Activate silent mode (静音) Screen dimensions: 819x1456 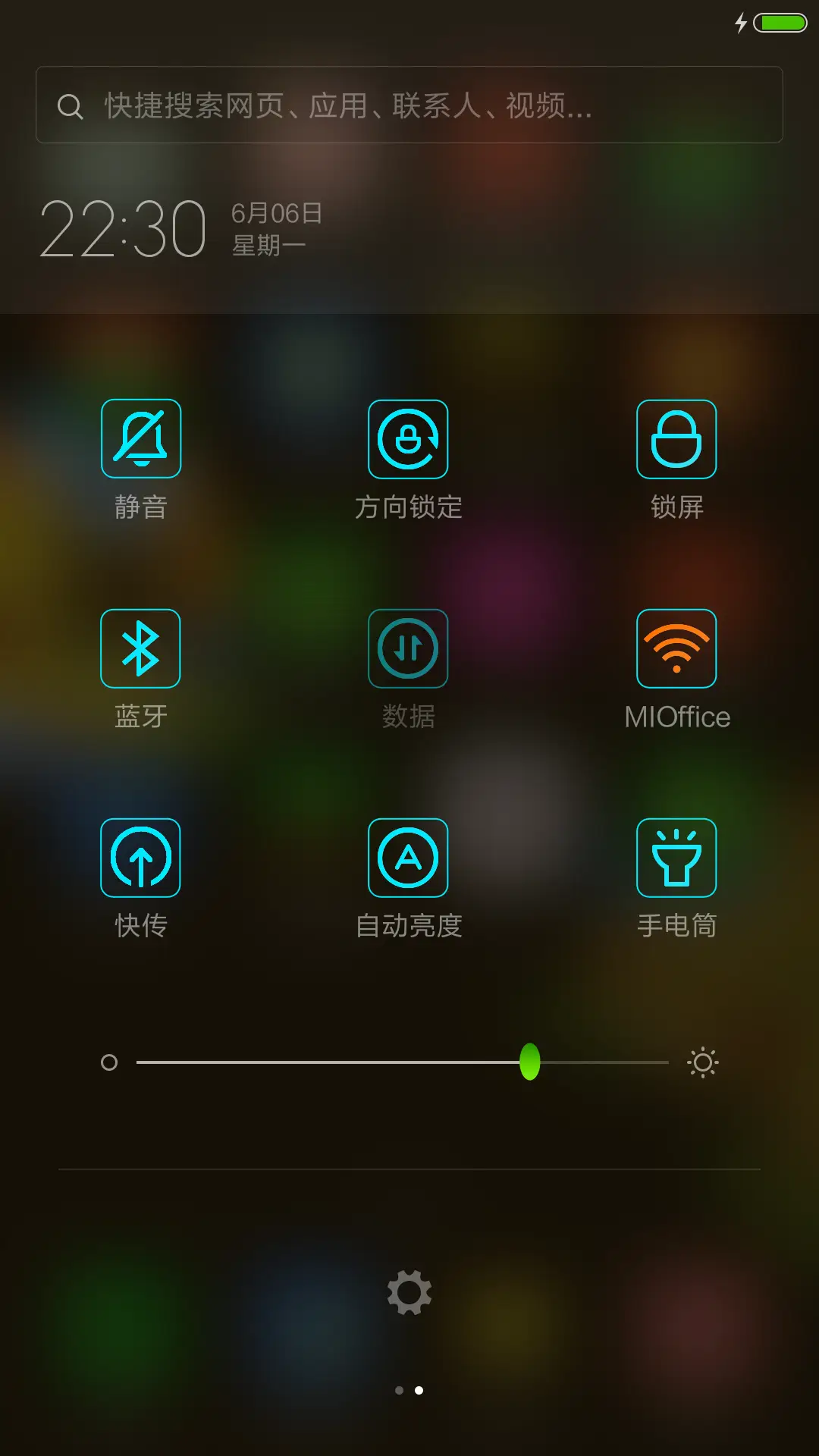pyautogui.click(x=141, y=440)
